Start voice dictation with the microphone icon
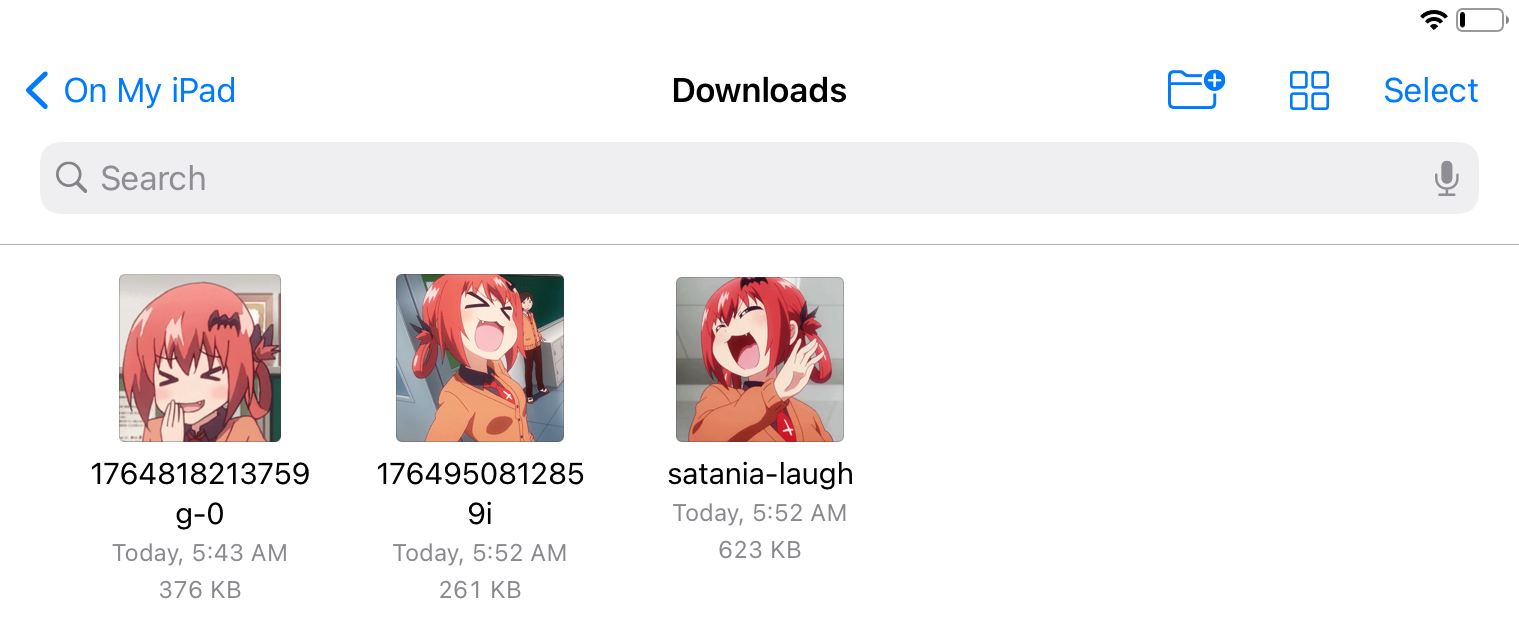The width and height of the screenshot is (1519, 634). point(1445,179)
